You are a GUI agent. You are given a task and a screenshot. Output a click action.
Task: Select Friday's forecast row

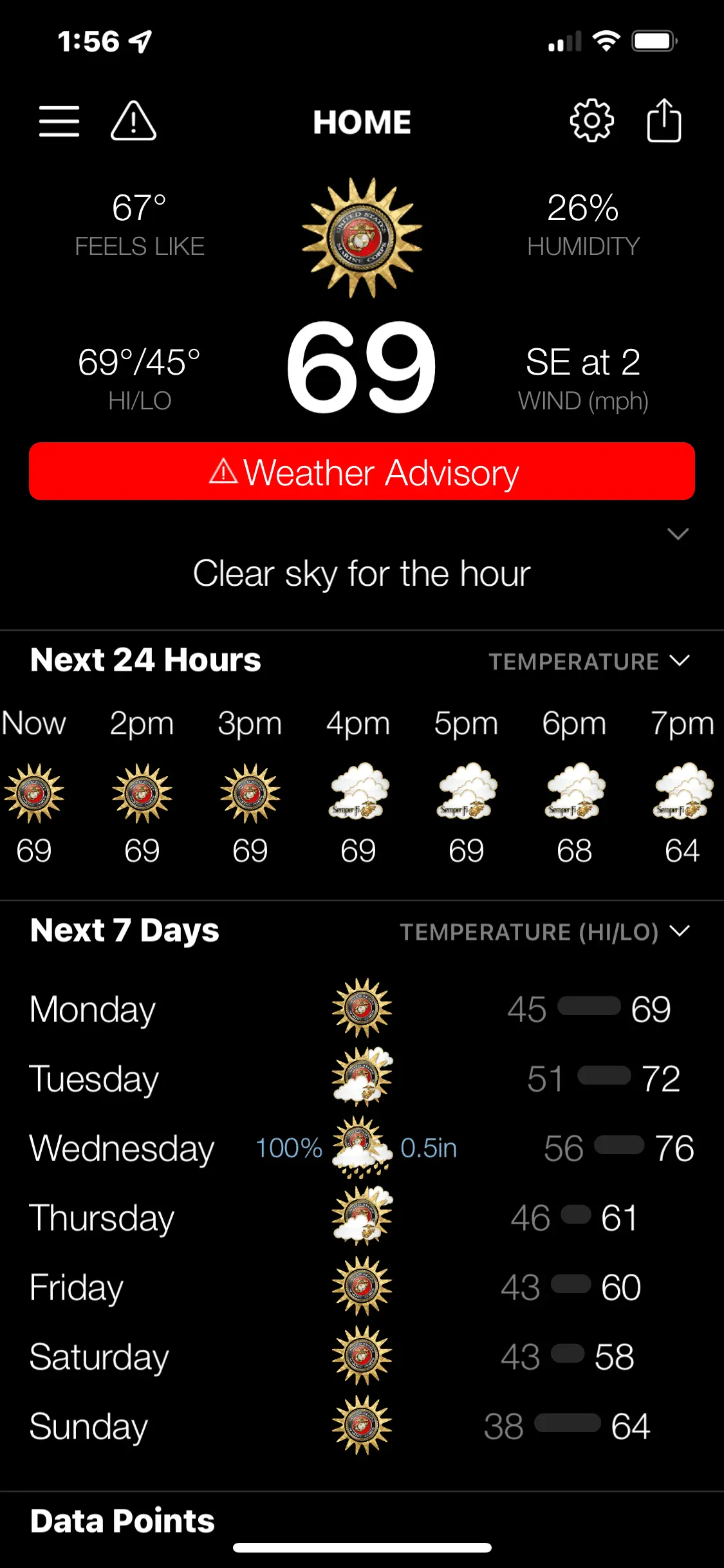362,1287
